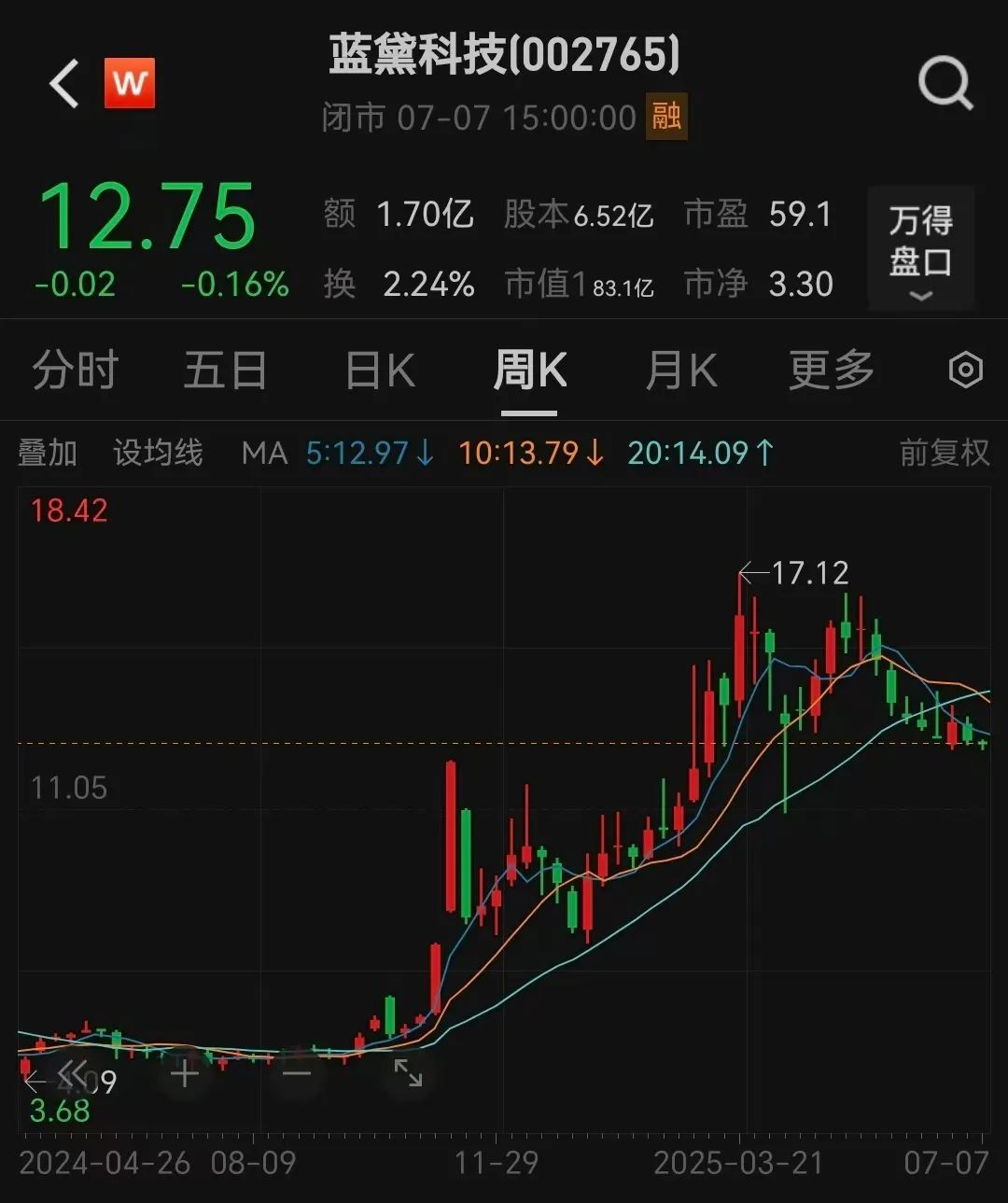
Task: Zoom out the chart with minus
Action: 296,1074
